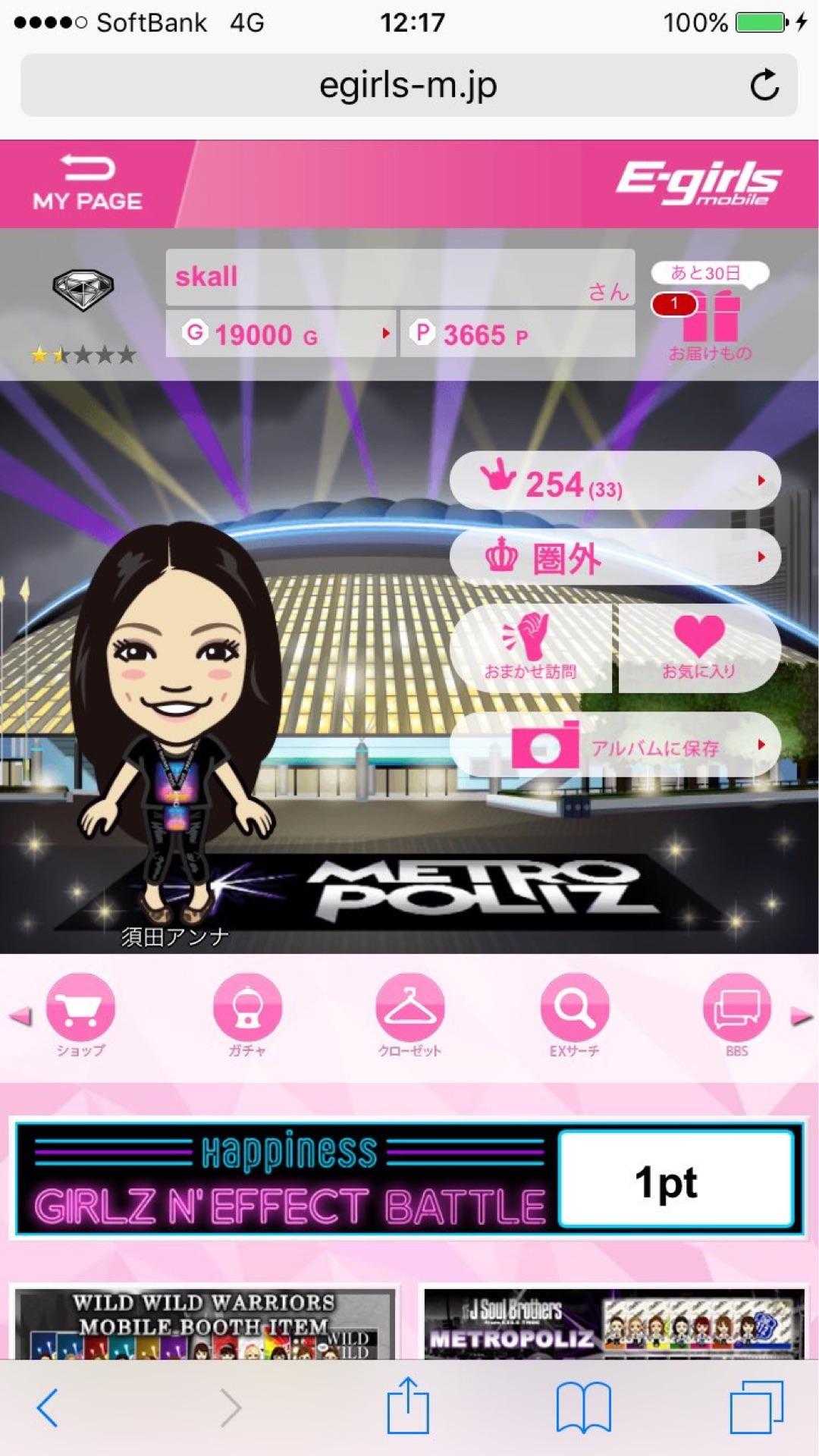Open Happiness GIRLZ N' EFFECT BATTLE banner
Screen dimensions: 819x1456
409,1180
